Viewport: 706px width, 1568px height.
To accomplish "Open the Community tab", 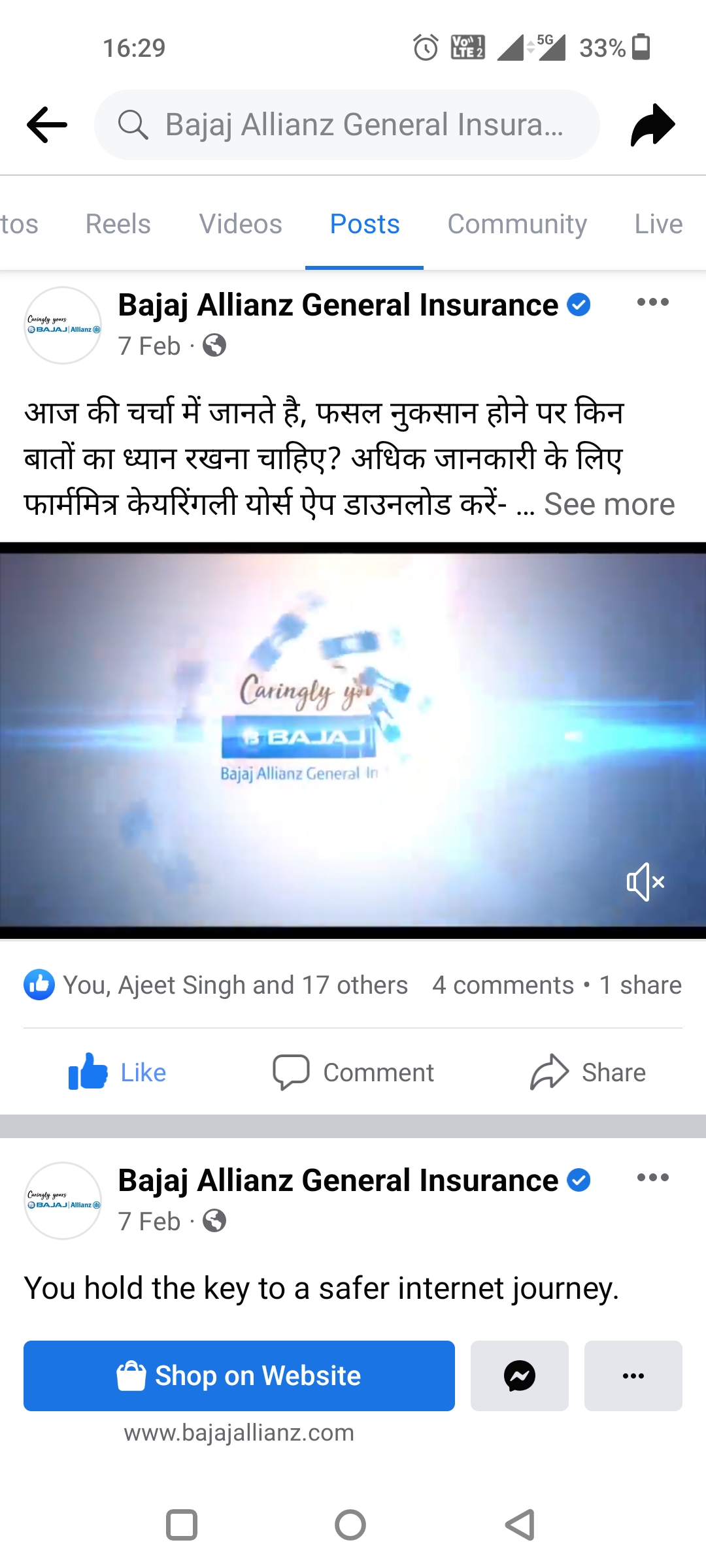I will [x=517, y=224].
